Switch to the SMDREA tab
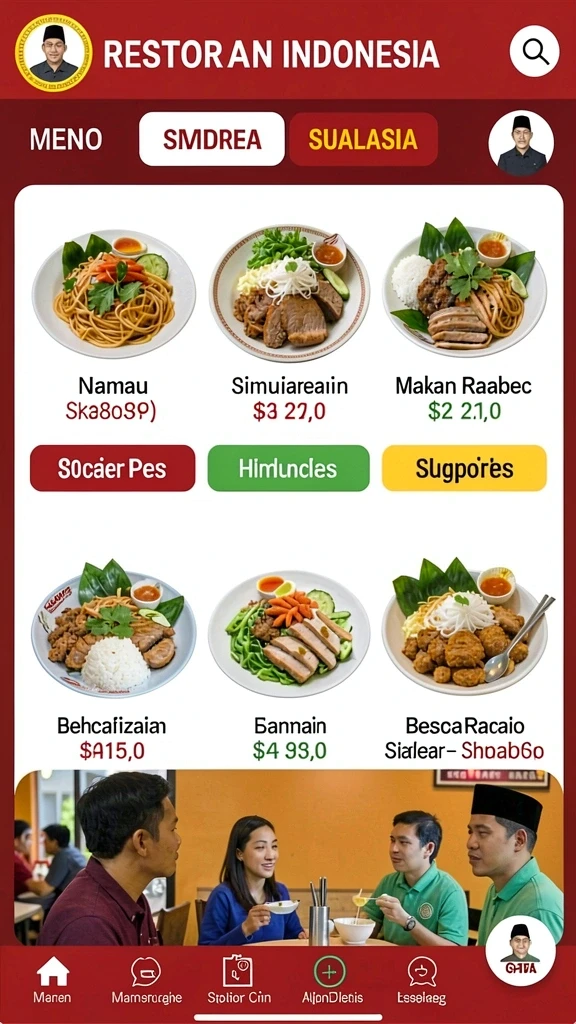Viewport: 576px width, 1024px height. (x=212, y=139)
